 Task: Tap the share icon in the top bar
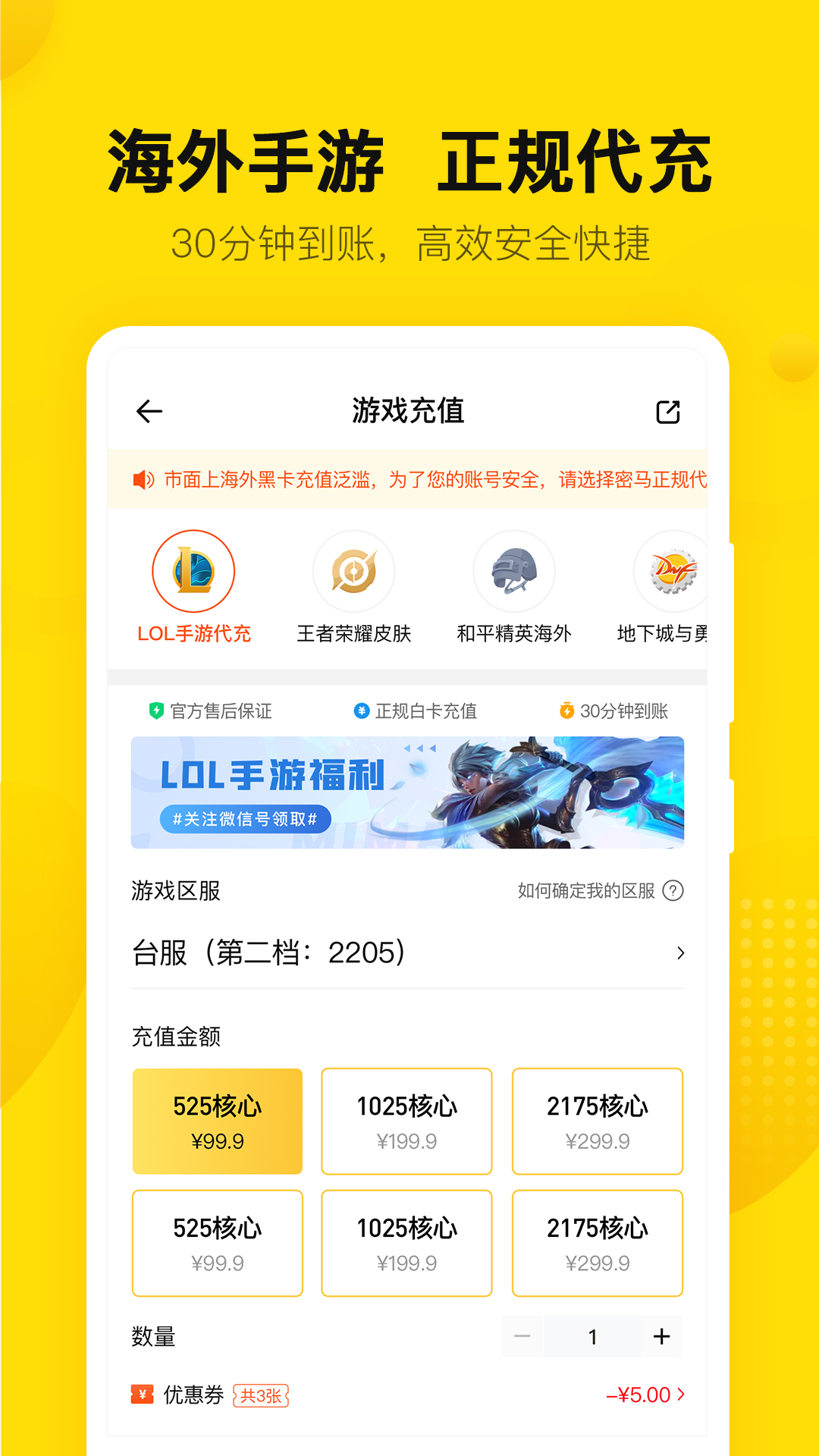[668, 411]
